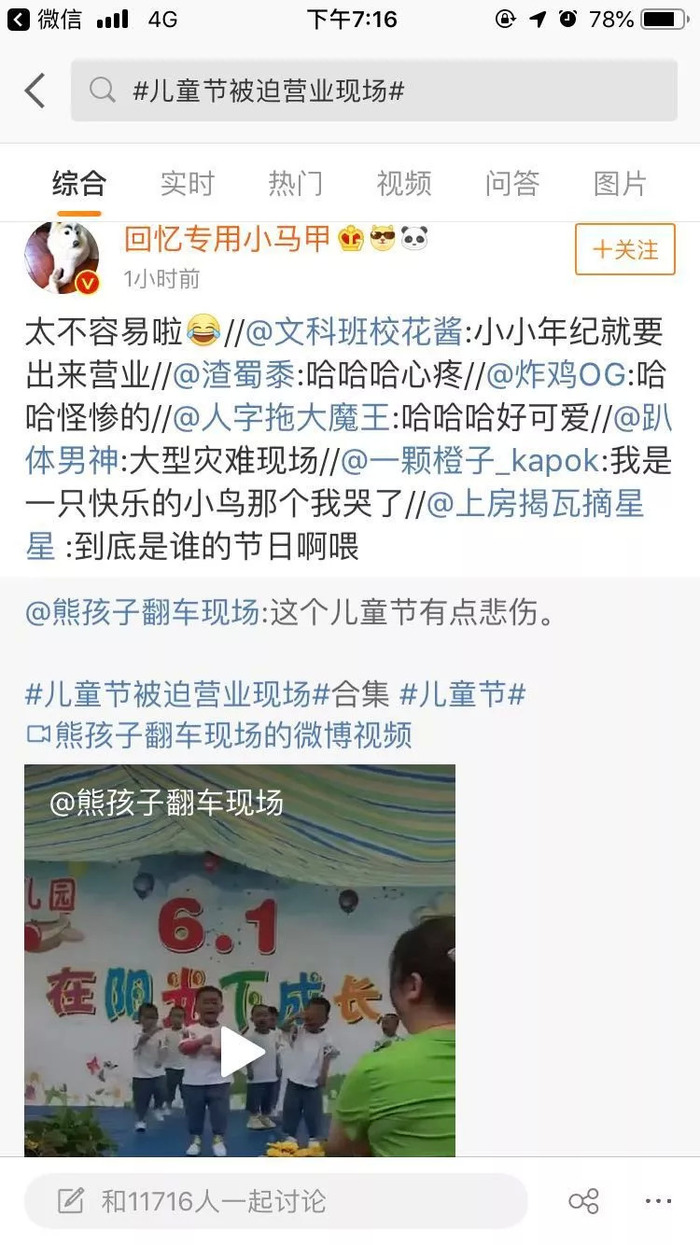Share this topic via the share icon
The image size is (700, 1245).
point(583,1201)
